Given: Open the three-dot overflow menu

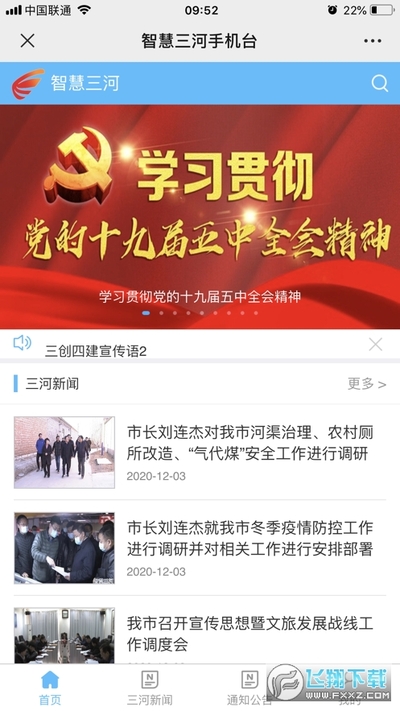Looking at the screenshot, I should point(372,41).
